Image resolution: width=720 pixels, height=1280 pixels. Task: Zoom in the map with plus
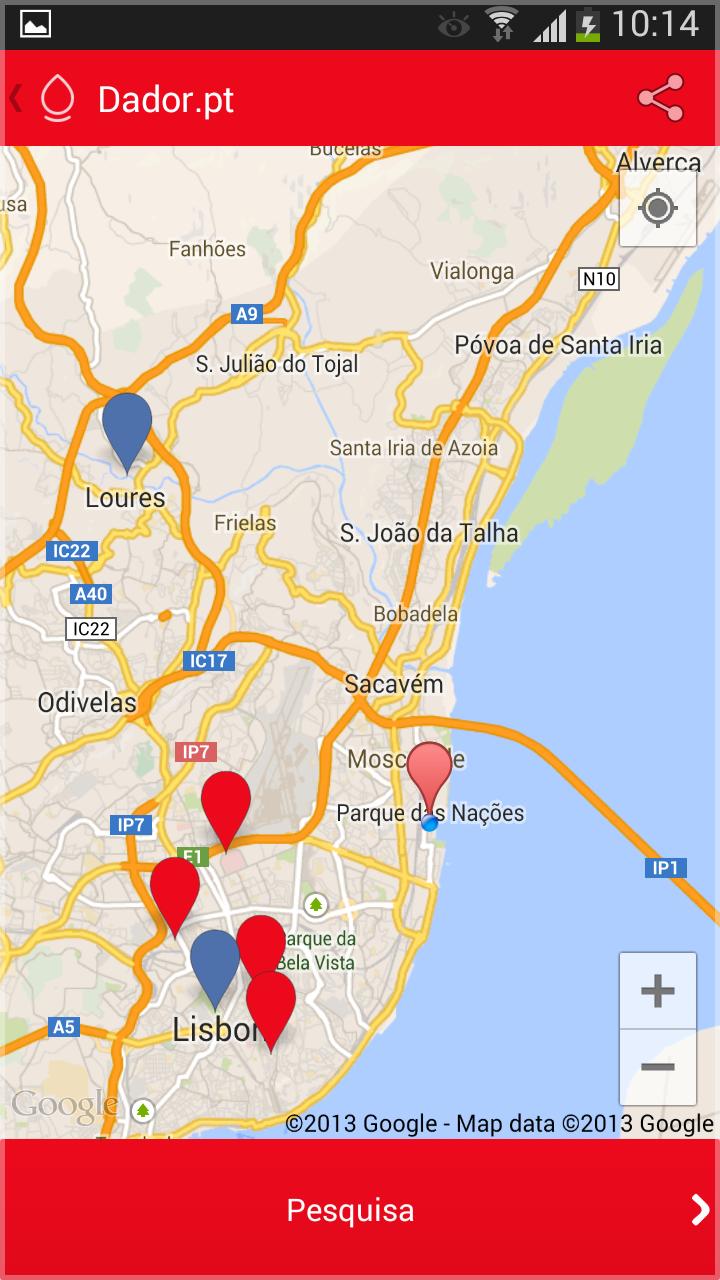(x=657, y=991)
